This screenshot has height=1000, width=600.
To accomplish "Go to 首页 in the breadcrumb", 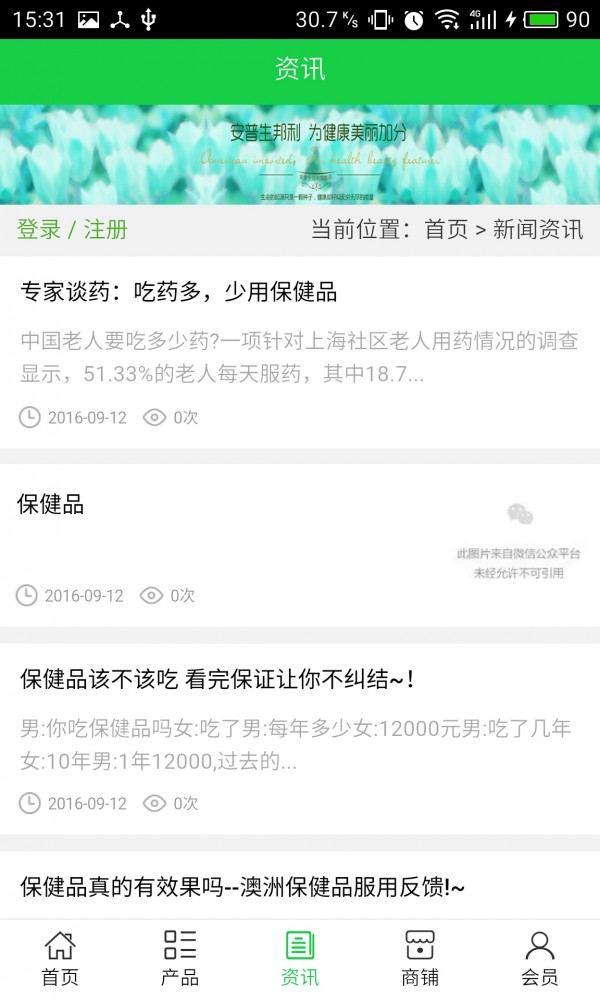I will (x=446, y=229).
